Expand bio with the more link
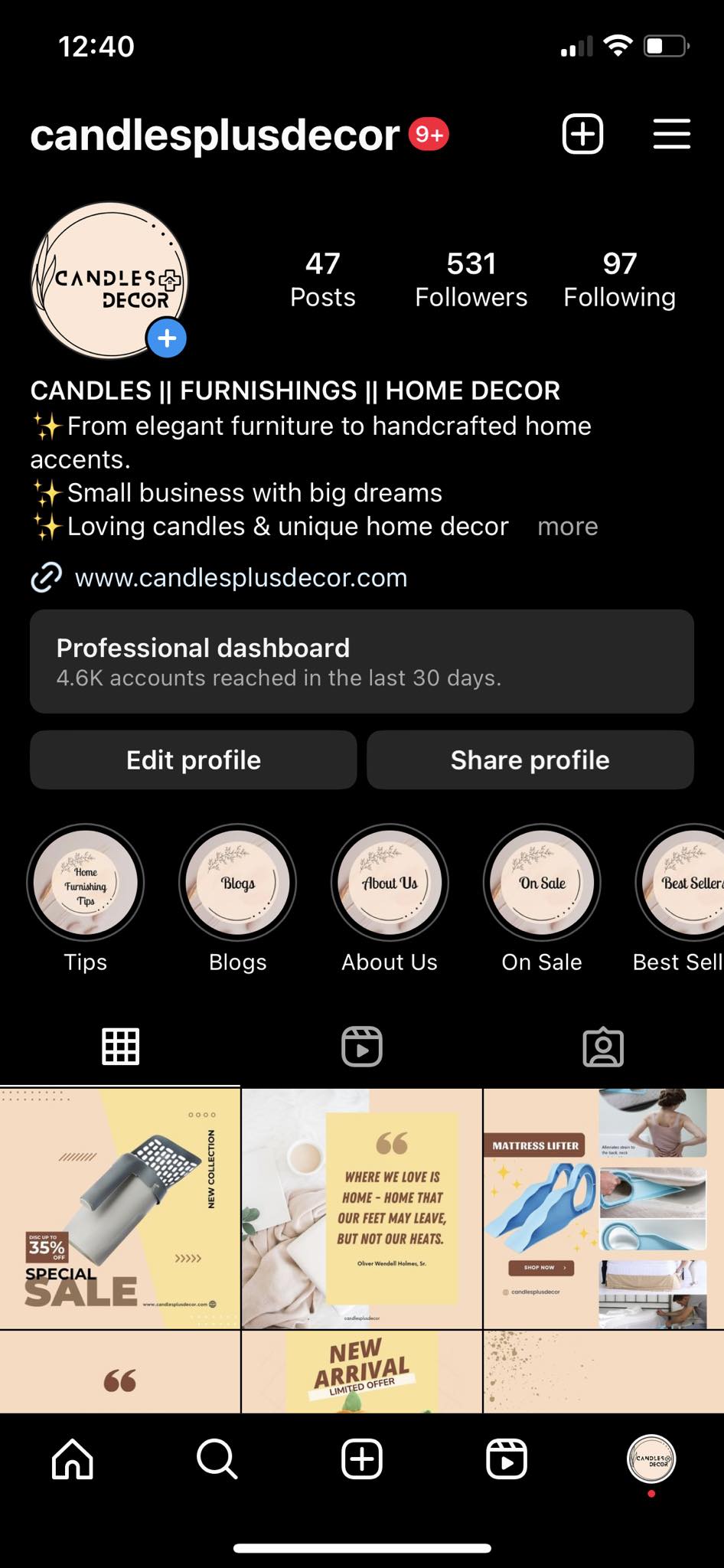This screenshot has height=1568, width=724. coord(567,527)
